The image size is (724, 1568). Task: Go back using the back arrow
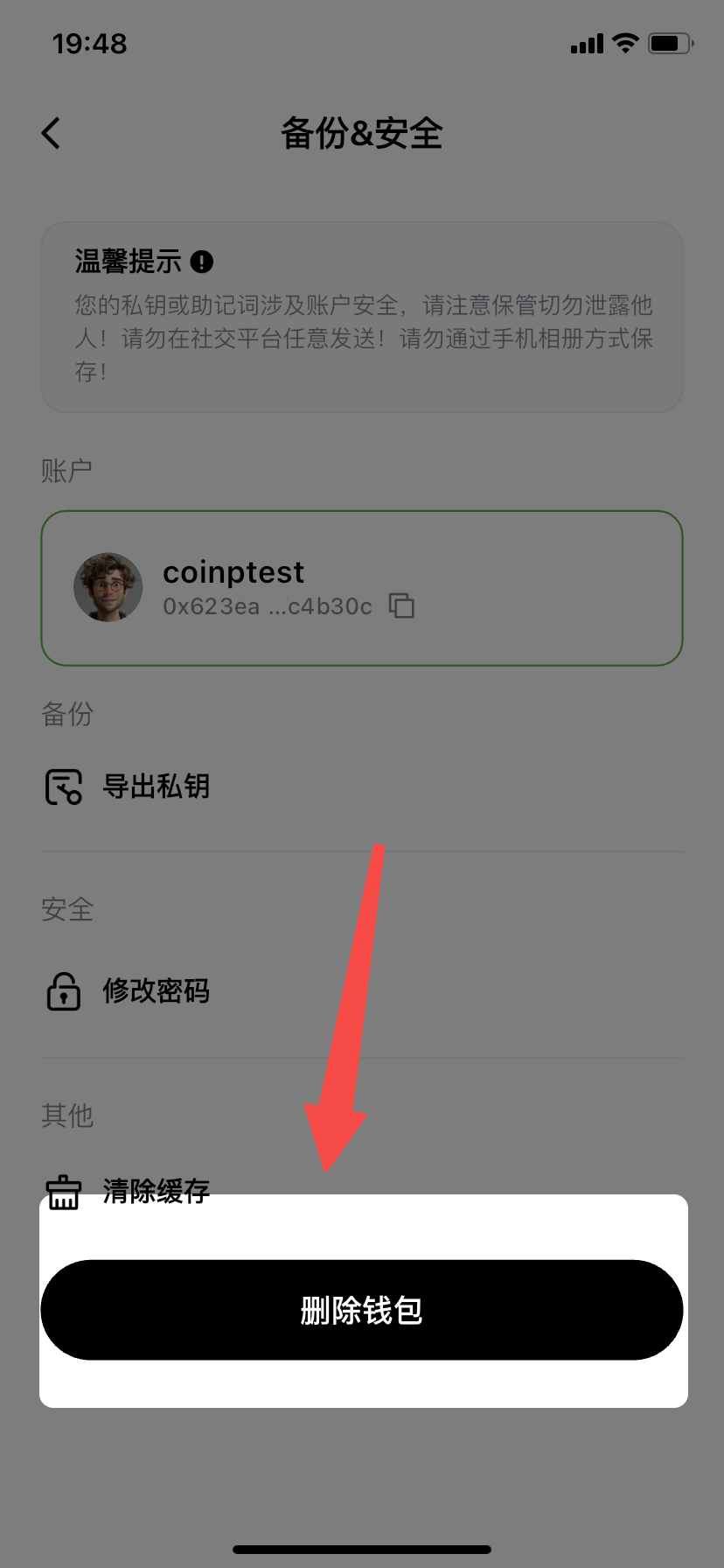coord(52,134)
